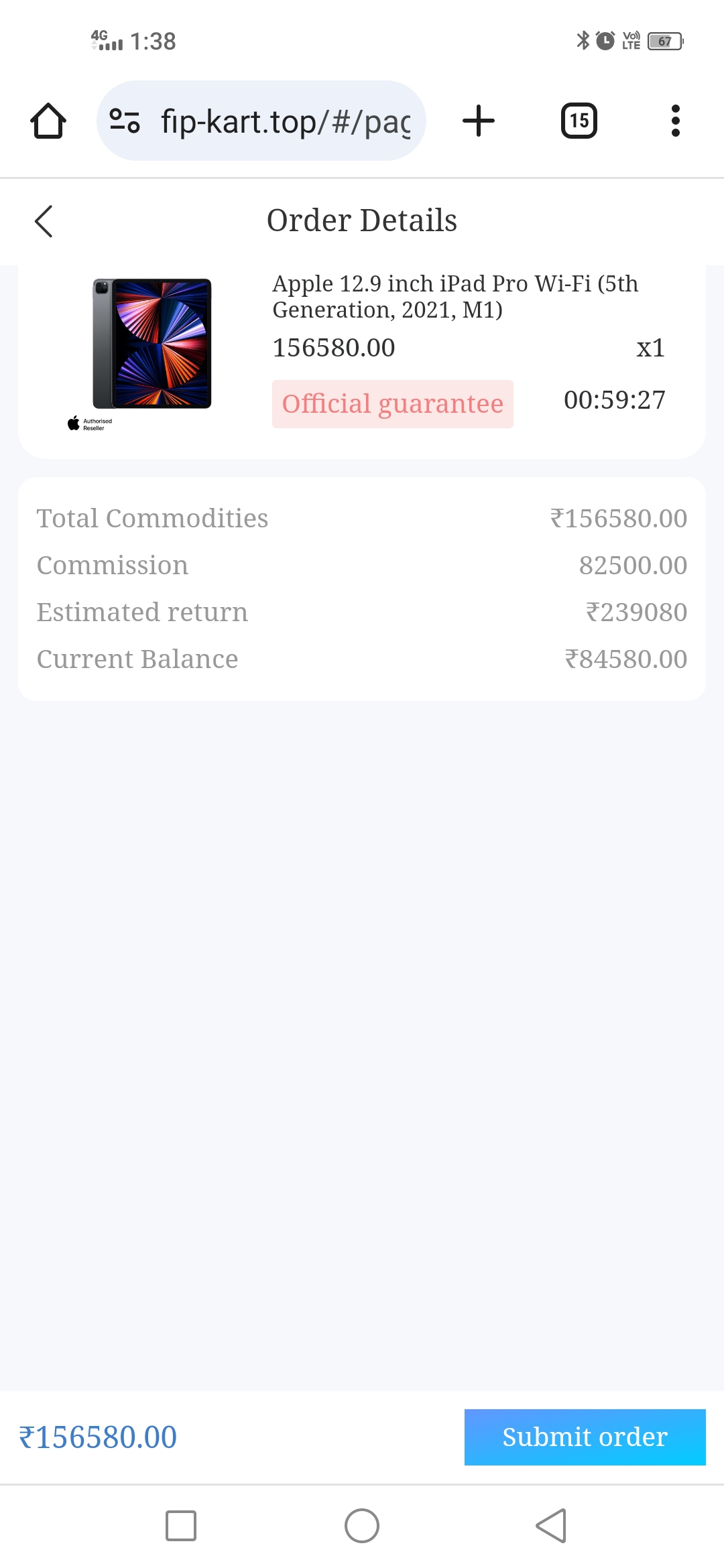
Task: View site information icon in address bar
Action: click(x=125, y=121)
